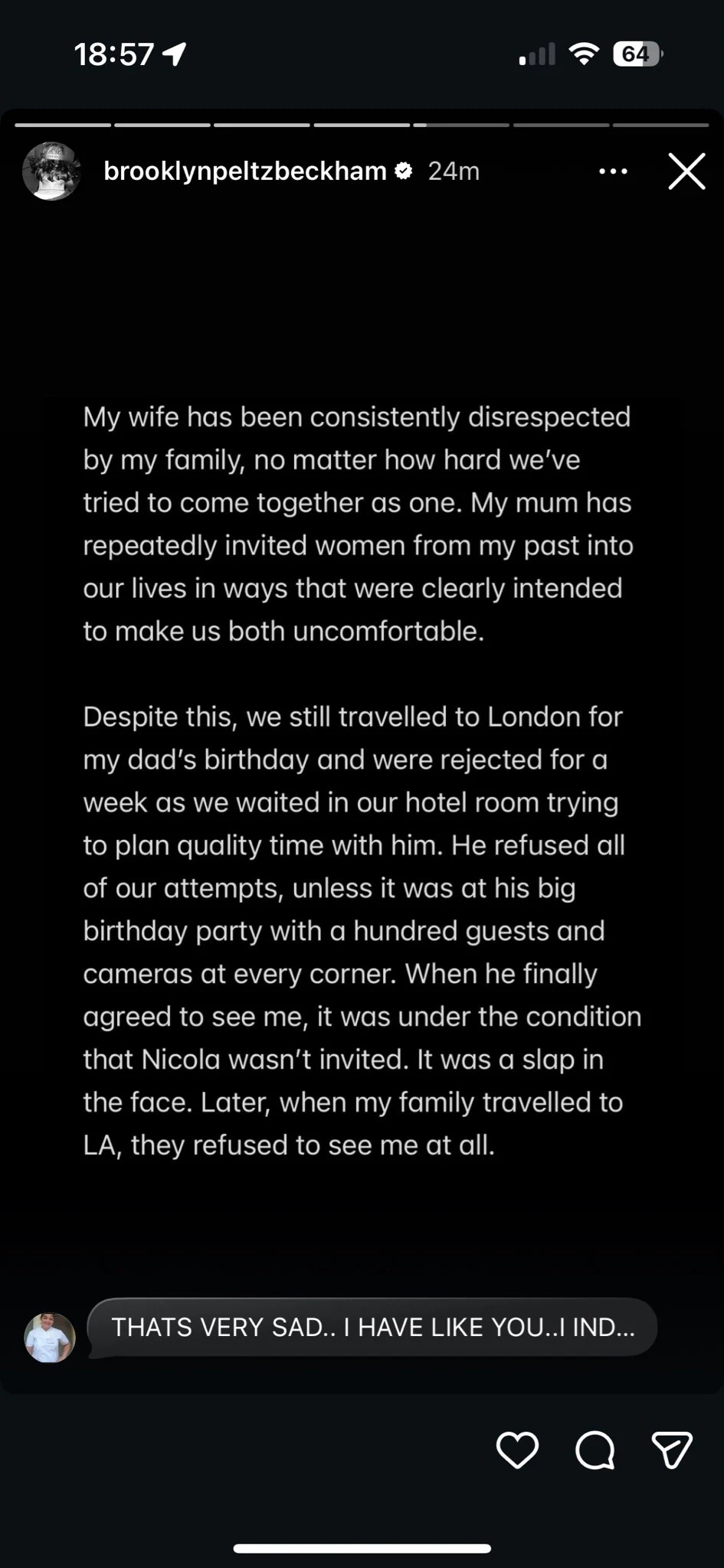Close the story viewer
This screenshot has height=1568, width=724.
686,171
